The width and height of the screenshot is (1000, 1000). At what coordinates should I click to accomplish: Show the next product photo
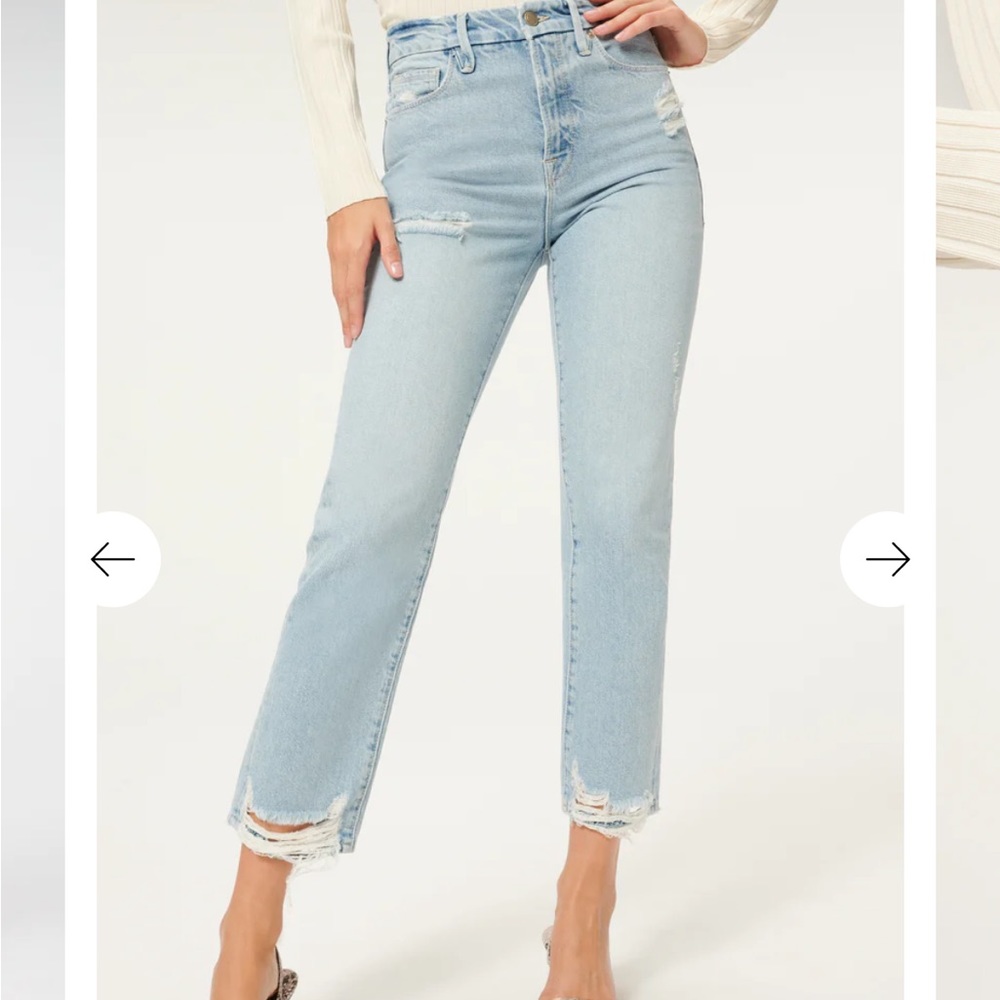pyautogui.click(x=886, y=559)
